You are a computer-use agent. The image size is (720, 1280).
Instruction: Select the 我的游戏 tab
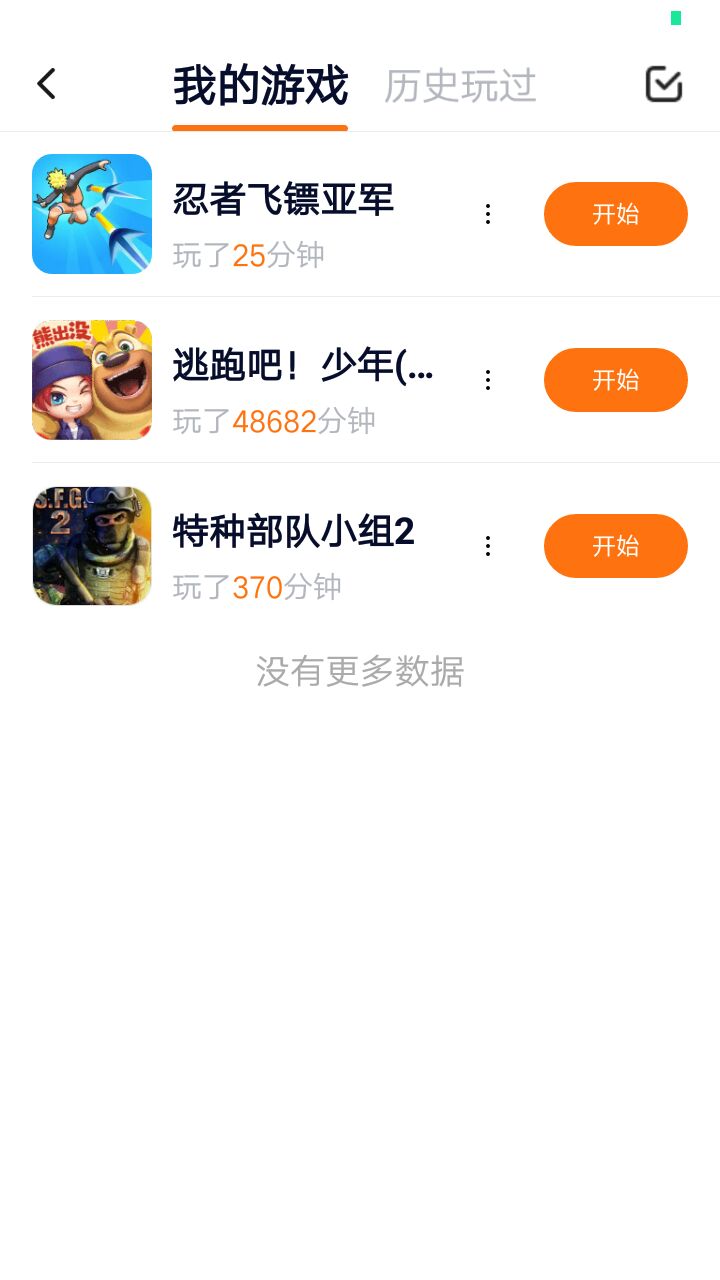(260, 86)
